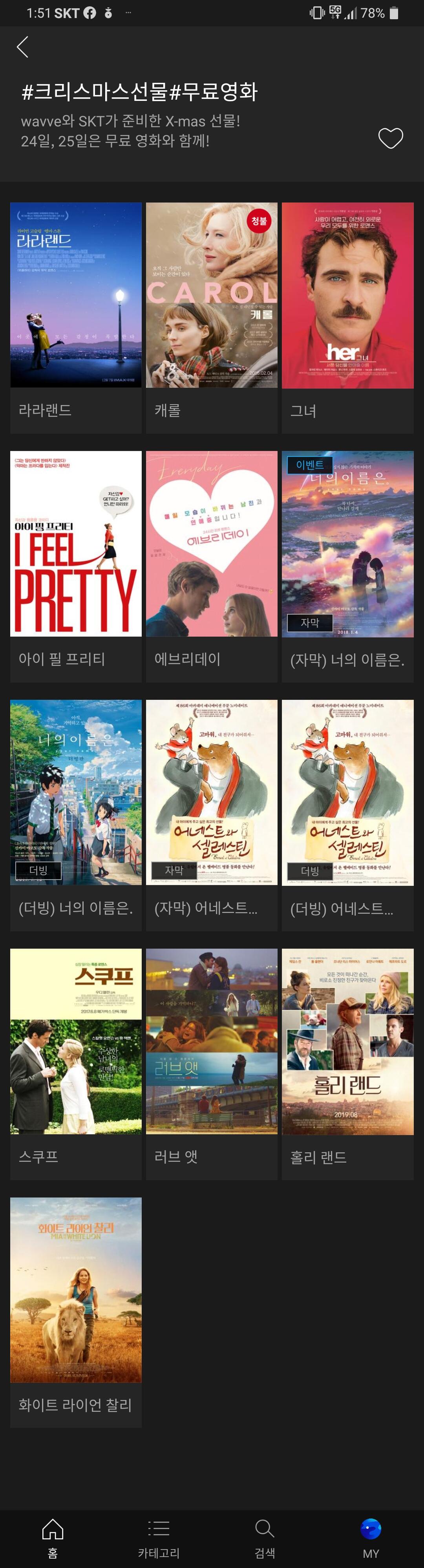424x1568 pixels.
Task: View the 에브리데이 movie
Action: [211, 544]
